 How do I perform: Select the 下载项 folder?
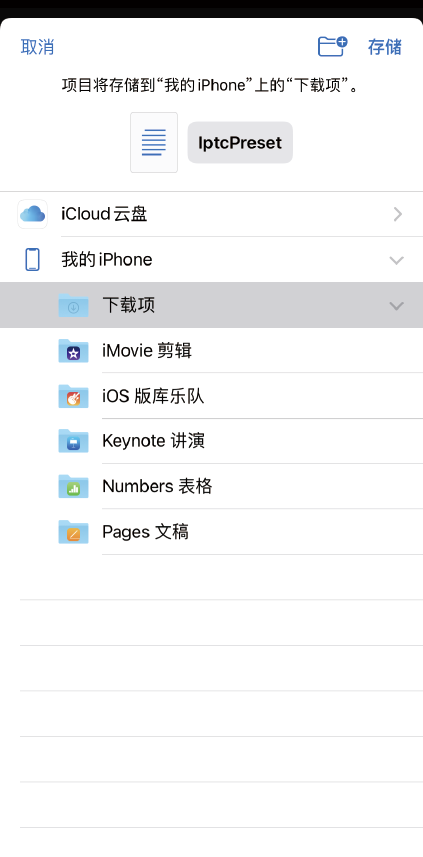tap(212, 305)
